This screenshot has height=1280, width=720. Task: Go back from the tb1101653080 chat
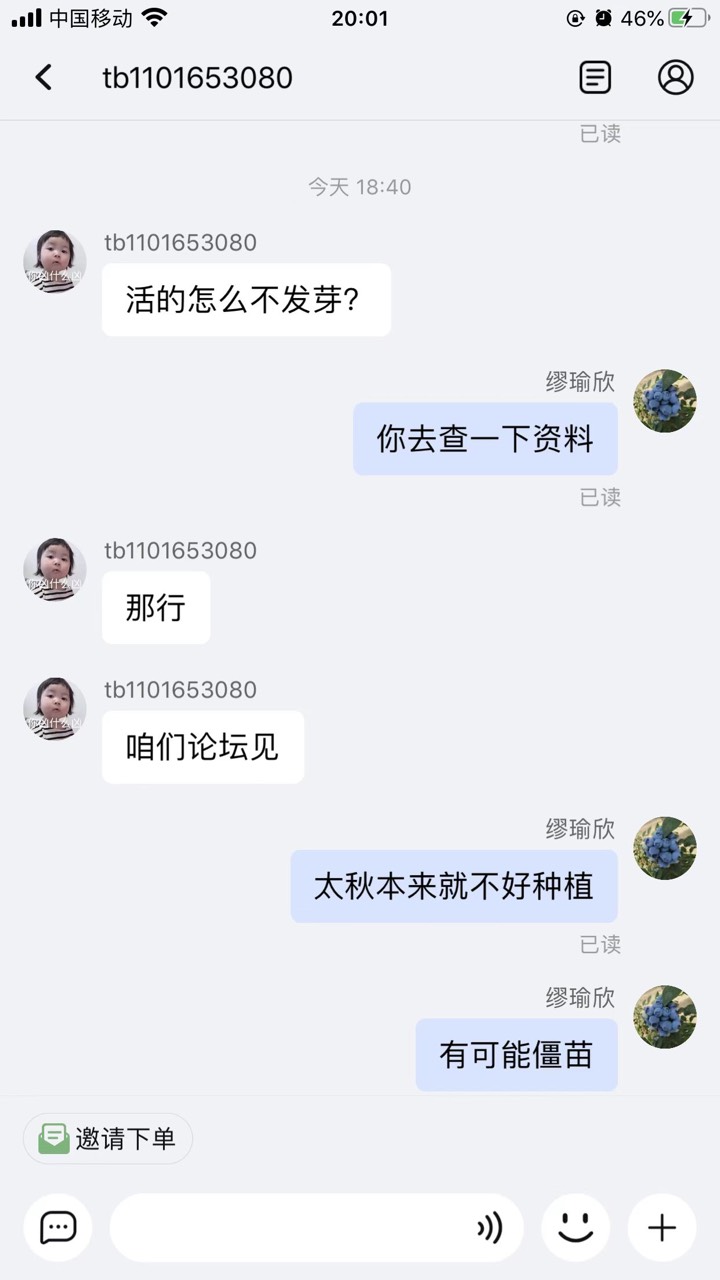pyautogui.click(x=44, y=78)
